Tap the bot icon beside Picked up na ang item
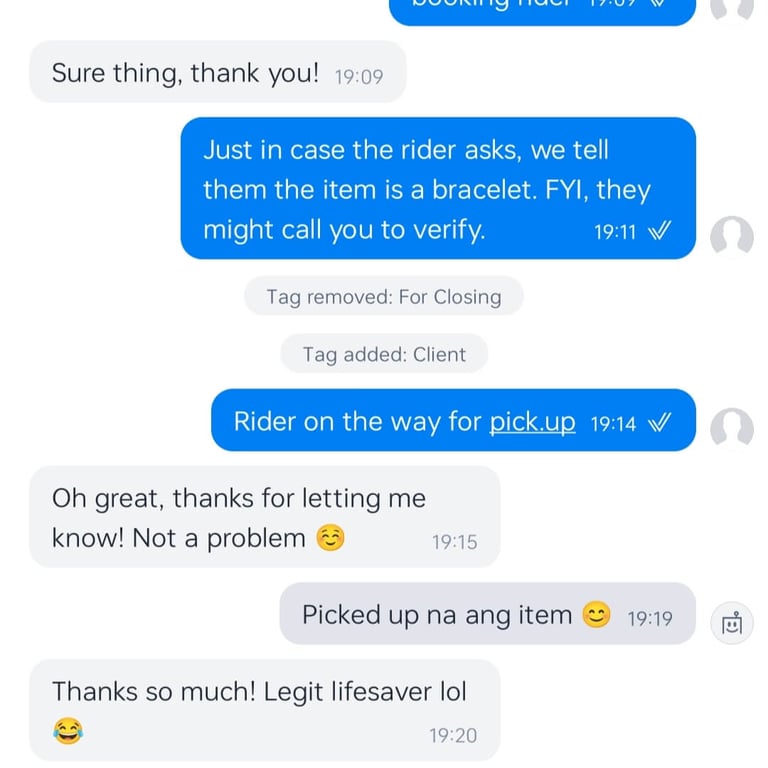This screenshot has height=768, width=768. (731, 622)
